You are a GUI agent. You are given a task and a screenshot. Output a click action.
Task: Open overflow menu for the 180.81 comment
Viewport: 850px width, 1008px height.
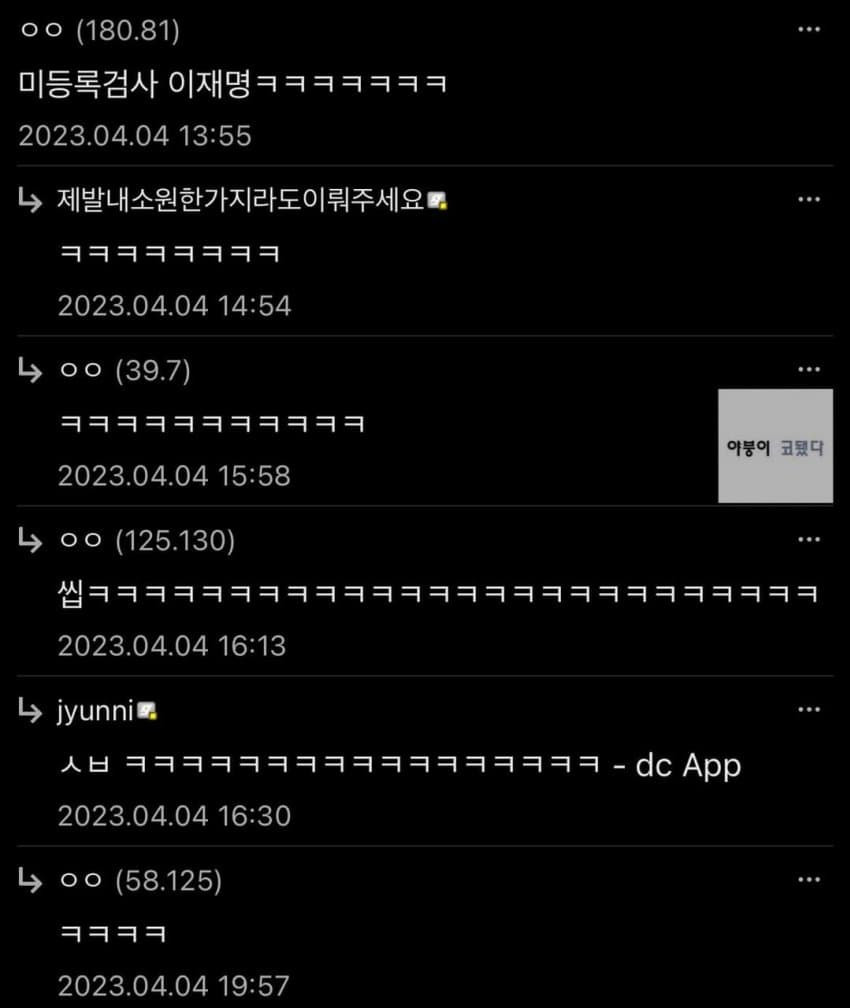click(x=809, y=30)
